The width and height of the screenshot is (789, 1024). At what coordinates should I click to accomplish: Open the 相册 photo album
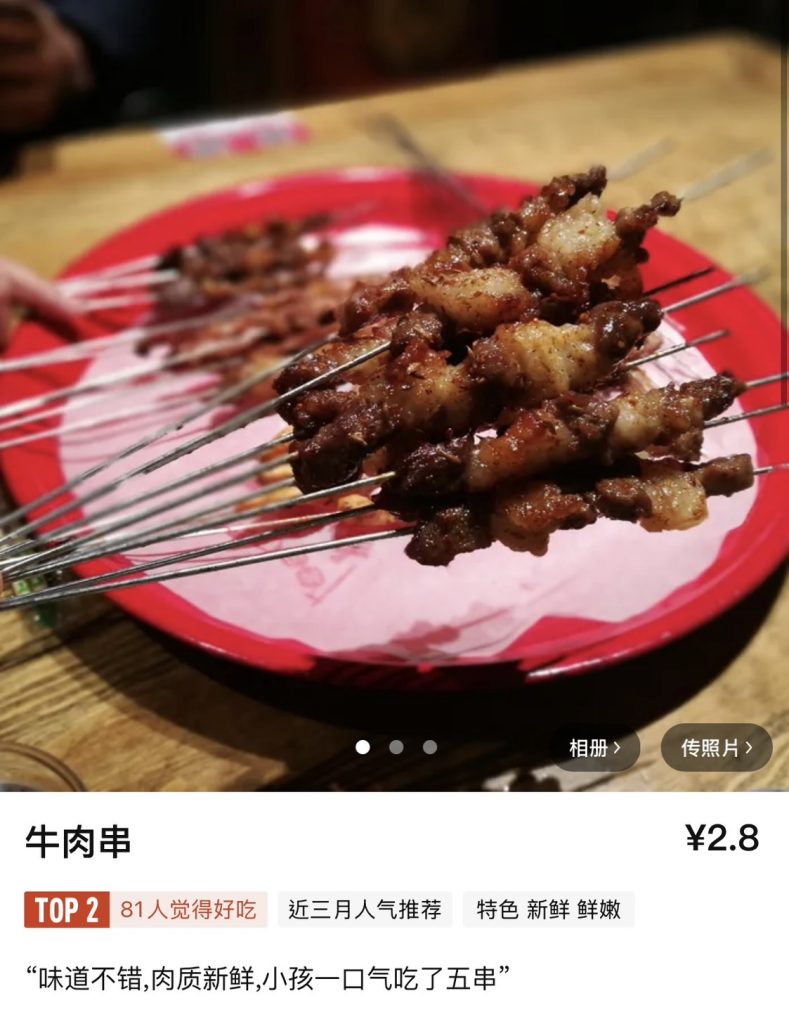[x=595, y=747]
